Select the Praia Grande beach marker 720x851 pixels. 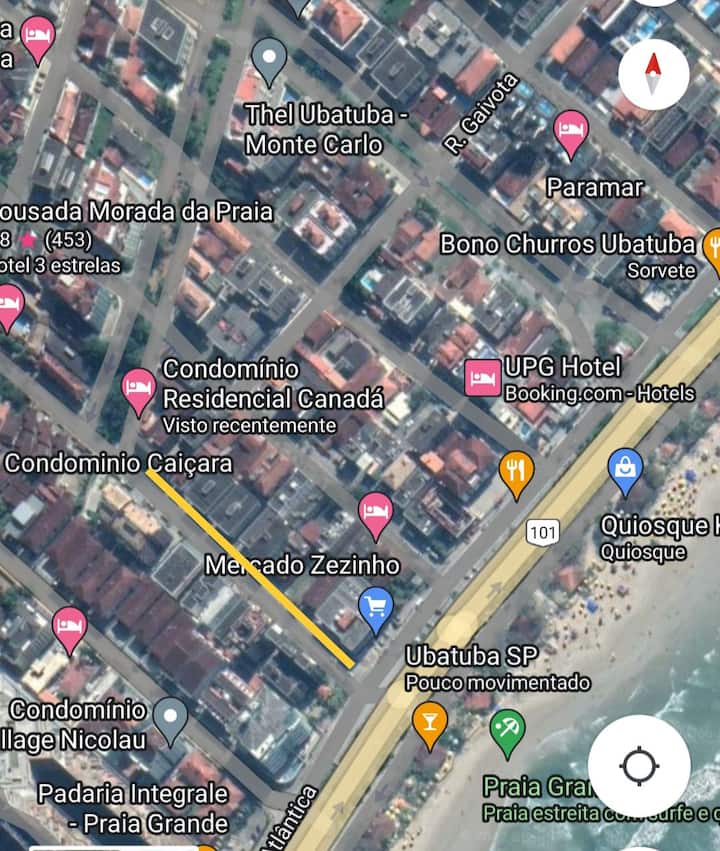[508, 730]
